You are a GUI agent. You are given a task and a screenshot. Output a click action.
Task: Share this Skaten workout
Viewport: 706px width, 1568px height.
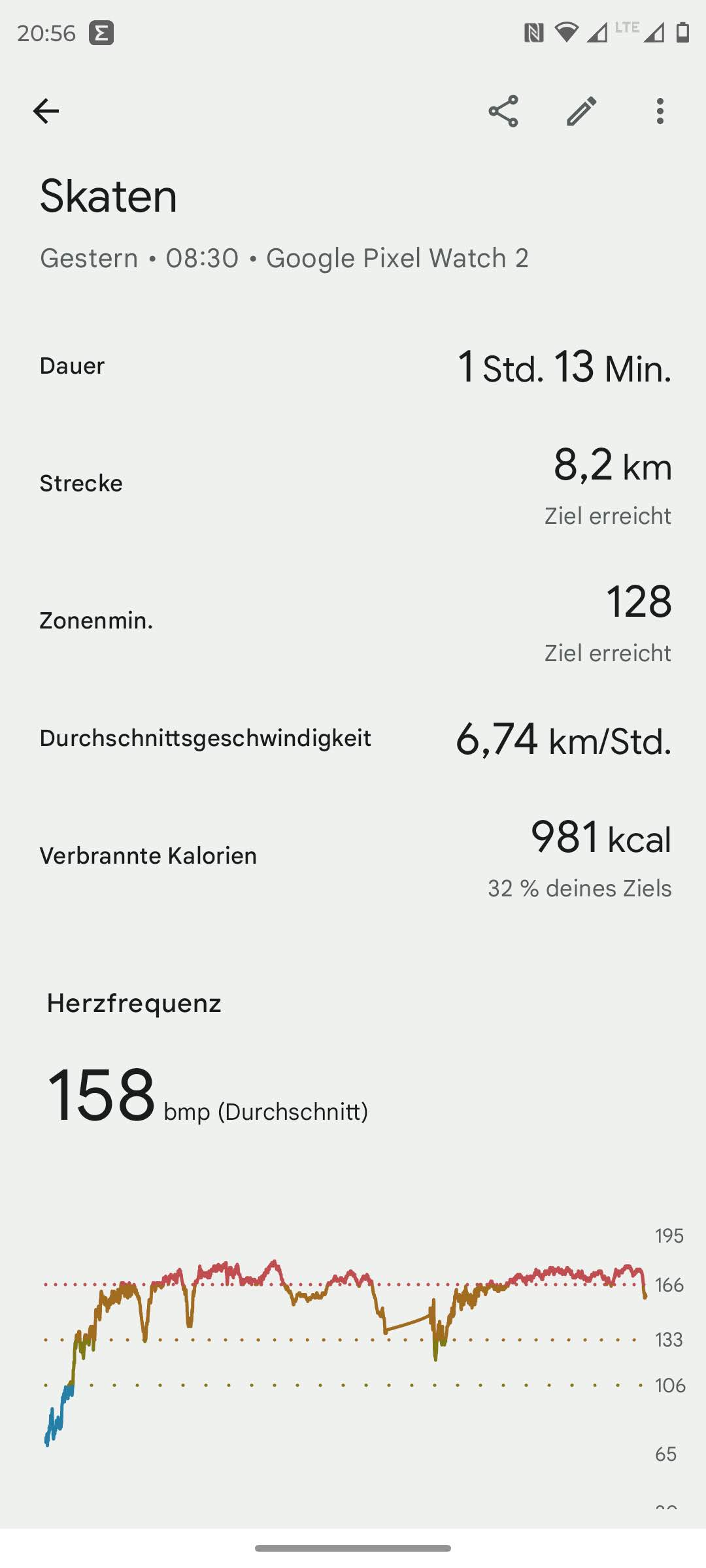(503, 111)
